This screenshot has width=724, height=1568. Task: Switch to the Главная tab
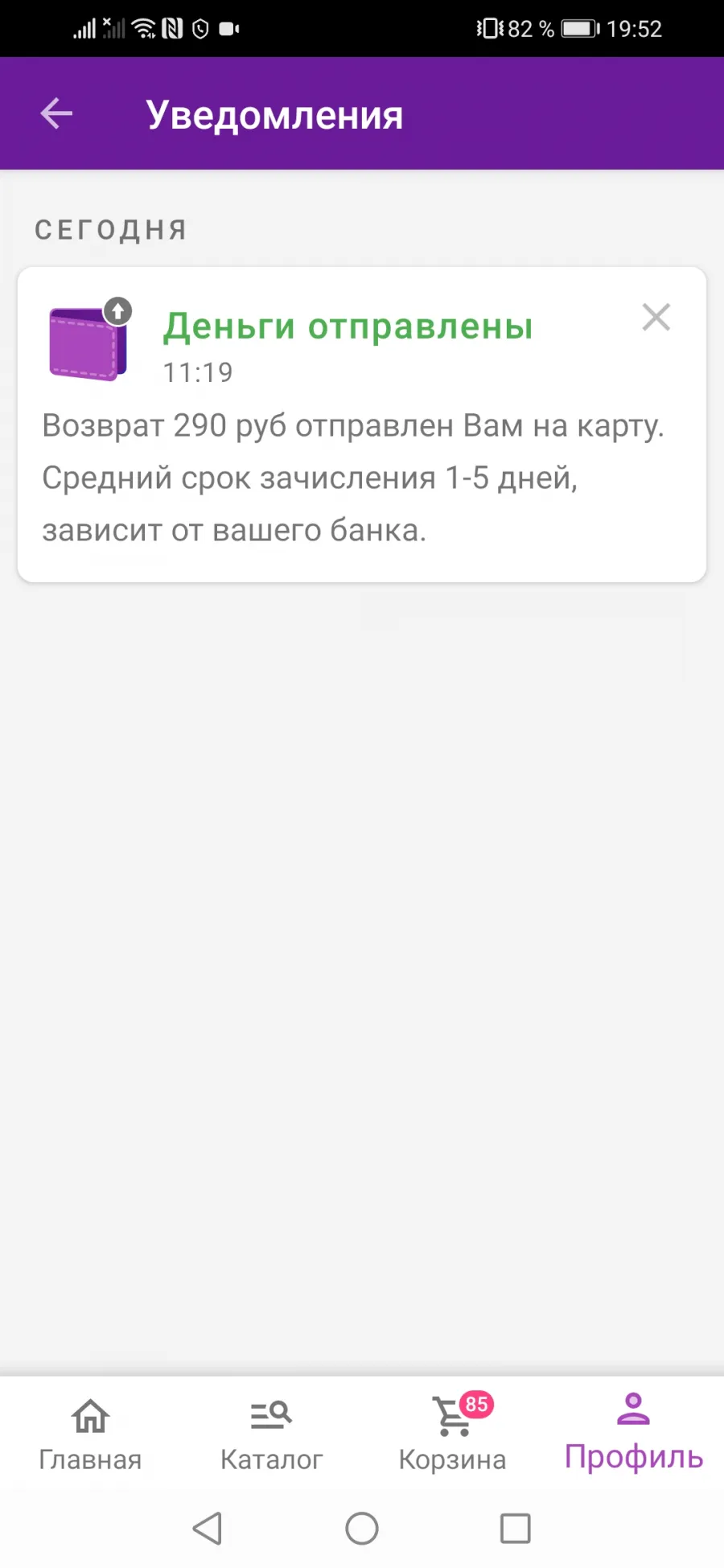click(90, 1436)
